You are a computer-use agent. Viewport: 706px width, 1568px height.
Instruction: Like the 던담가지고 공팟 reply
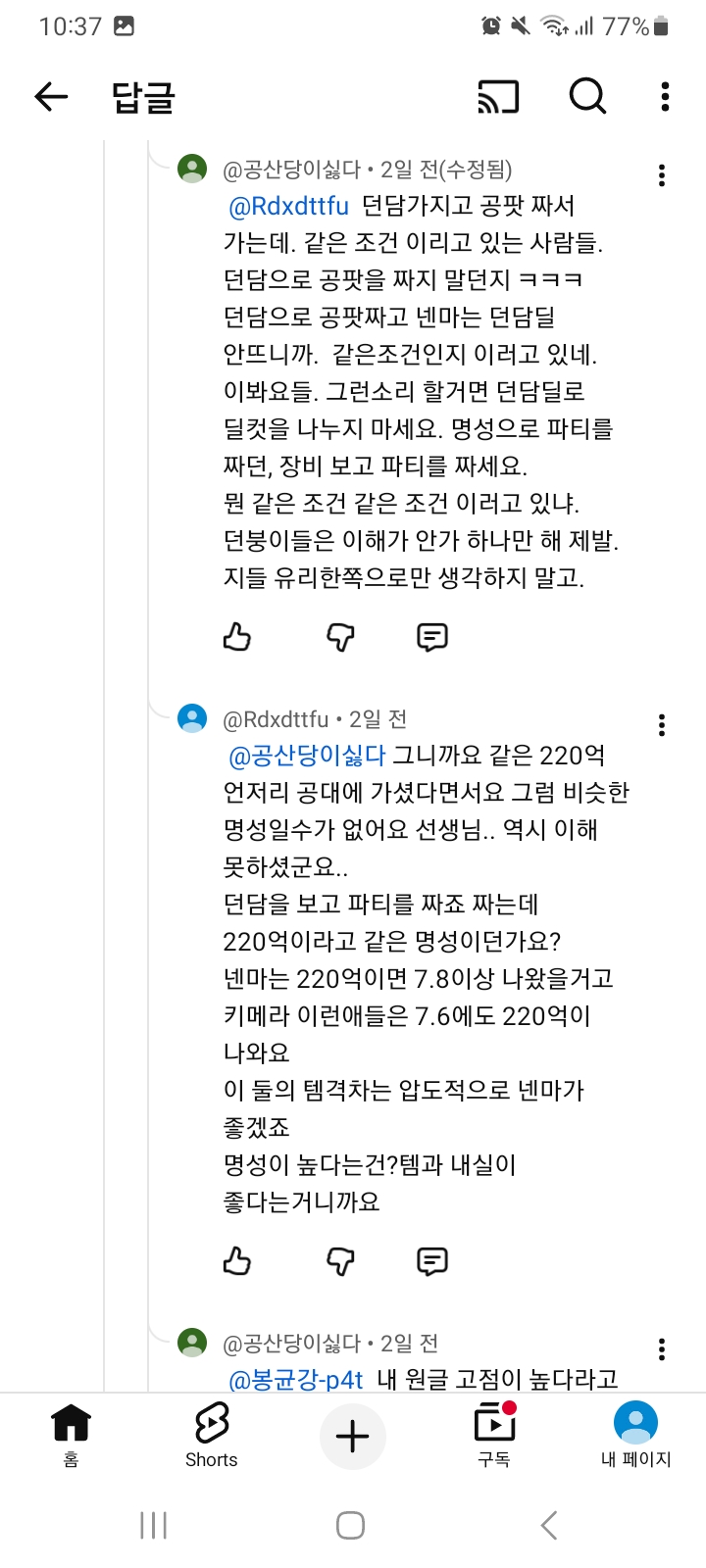point(237,637)
